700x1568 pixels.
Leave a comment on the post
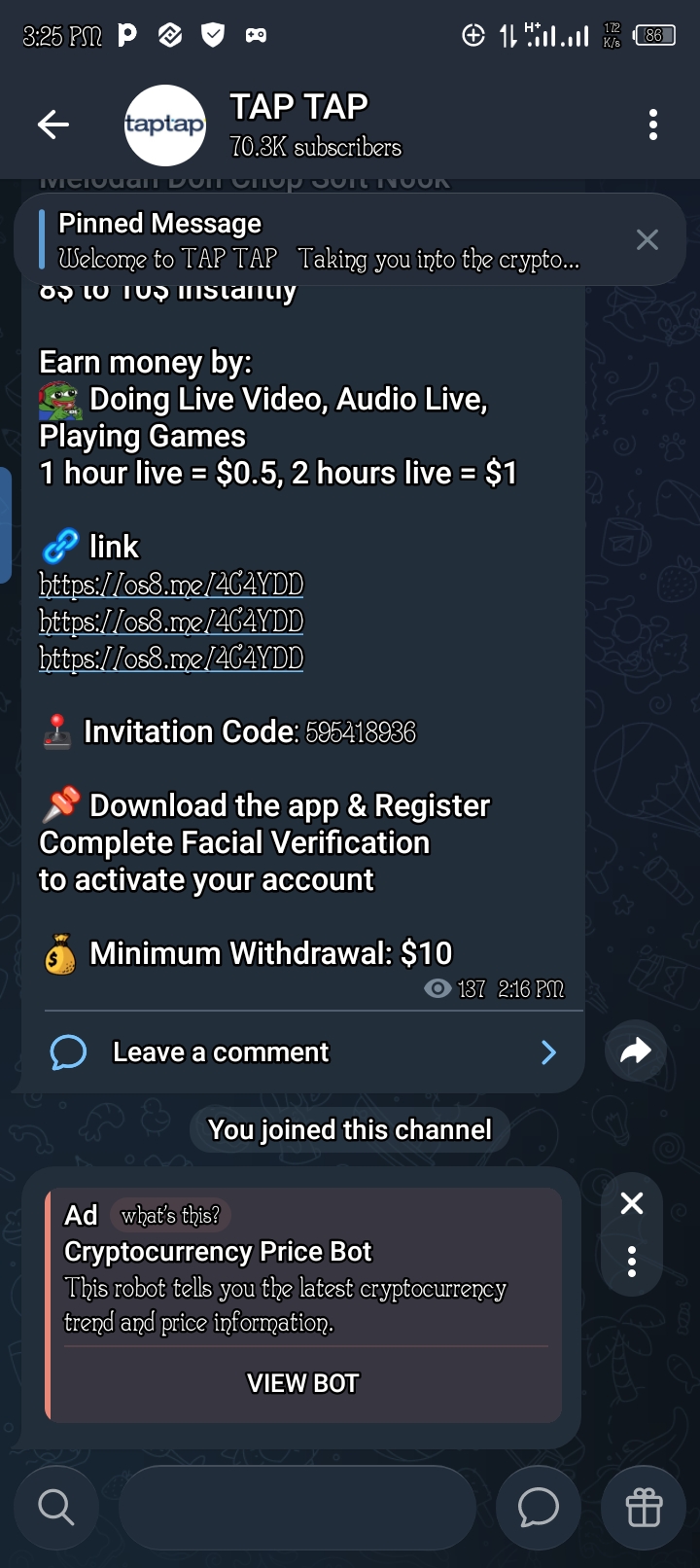click(301, 1052)
